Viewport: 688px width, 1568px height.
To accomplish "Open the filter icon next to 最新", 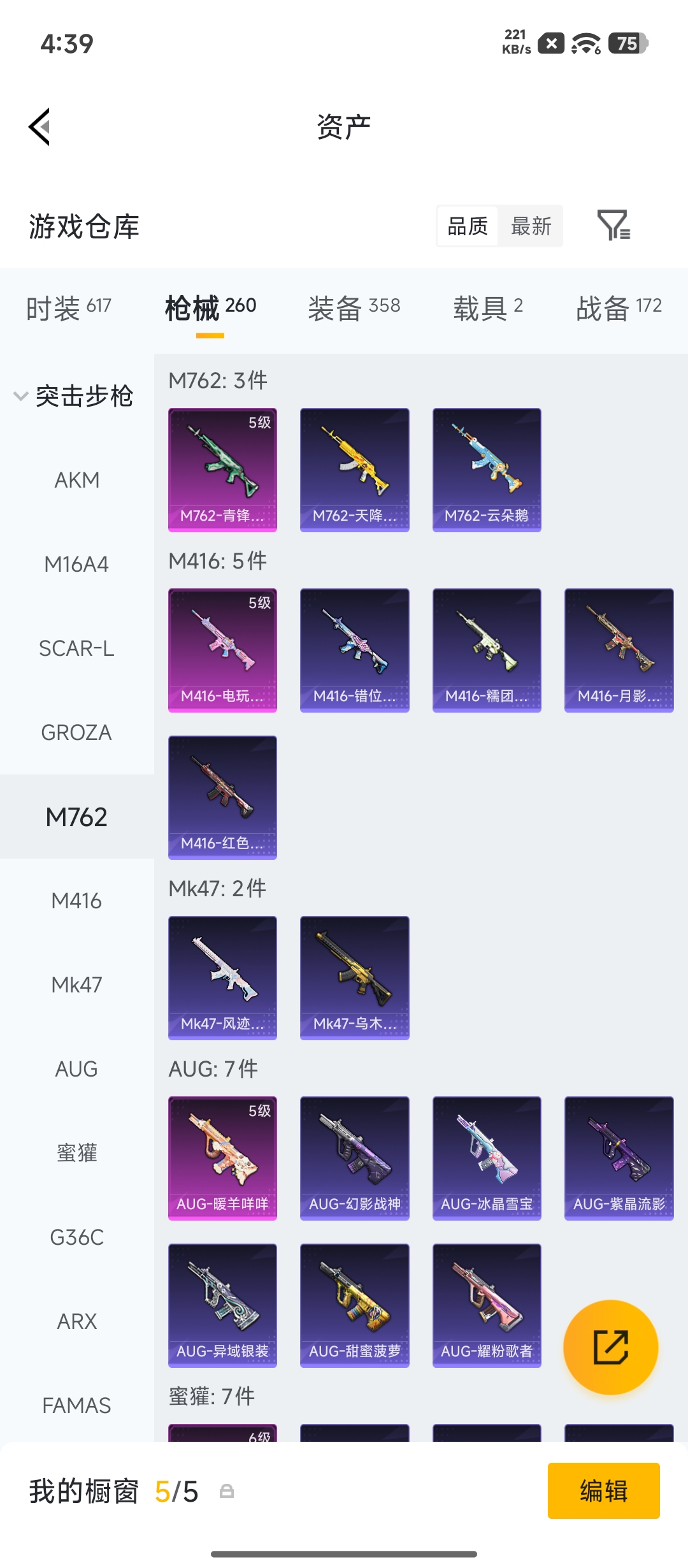I will tap(613, 225).
